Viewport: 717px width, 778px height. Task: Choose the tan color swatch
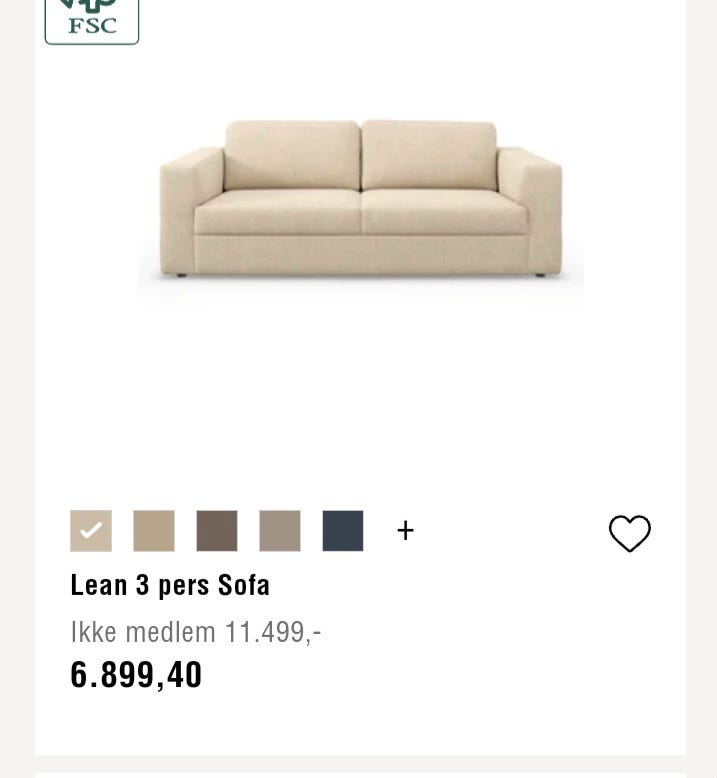tap(154, 531)
